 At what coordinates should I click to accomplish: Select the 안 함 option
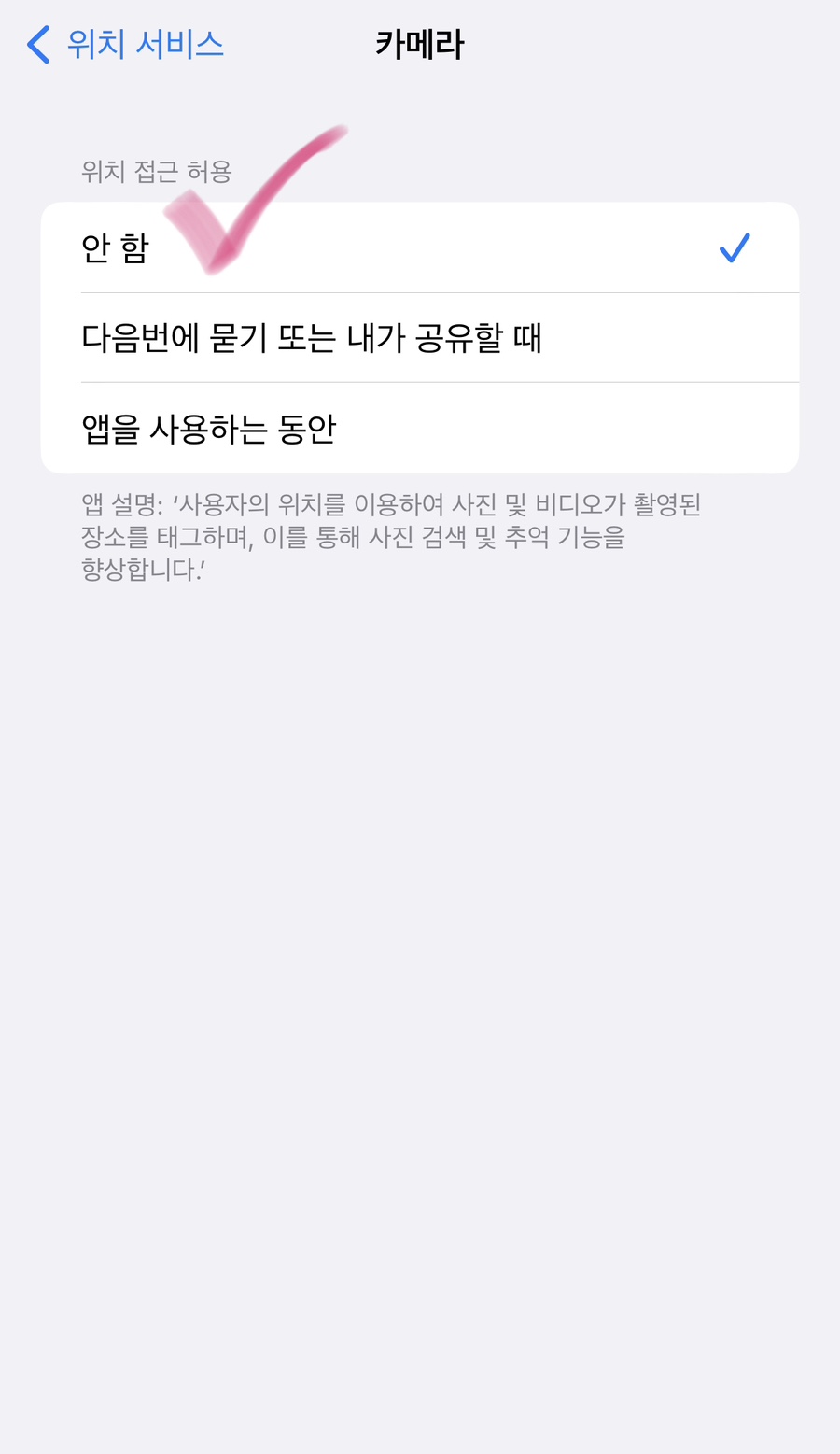(x=420, y=247)
